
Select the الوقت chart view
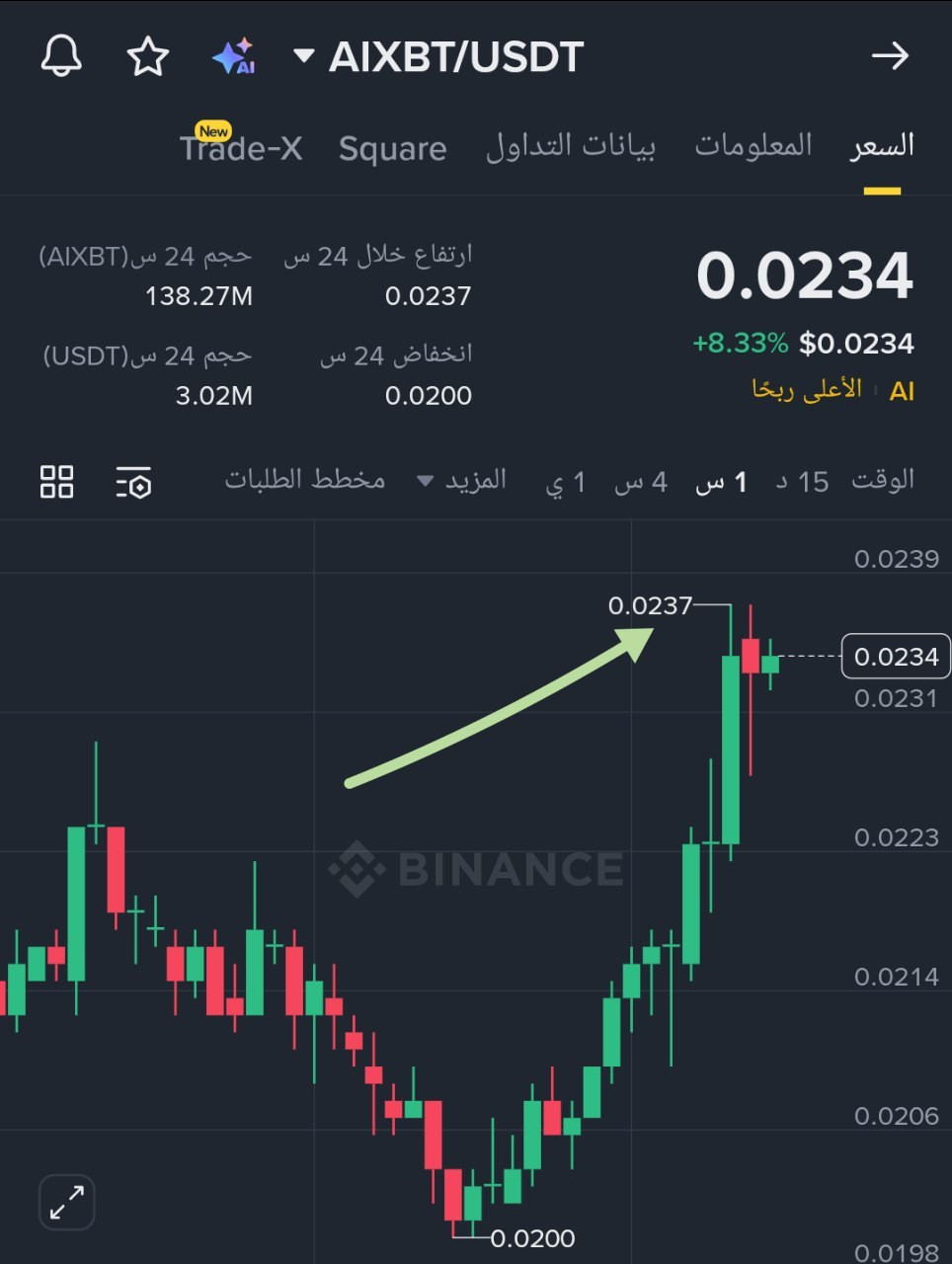tap(883, 481)
